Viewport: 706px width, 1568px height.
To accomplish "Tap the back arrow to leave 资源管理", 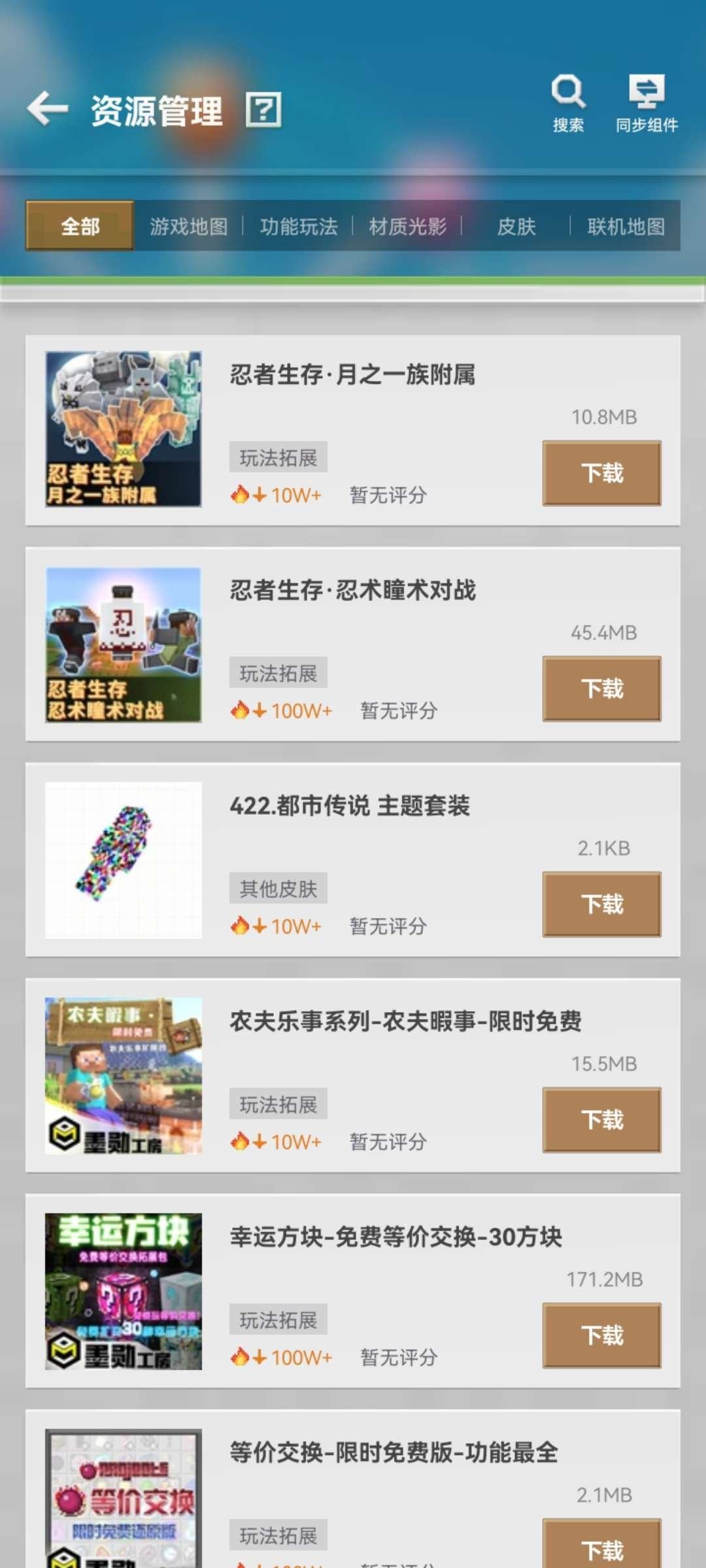I will (46, 108).
